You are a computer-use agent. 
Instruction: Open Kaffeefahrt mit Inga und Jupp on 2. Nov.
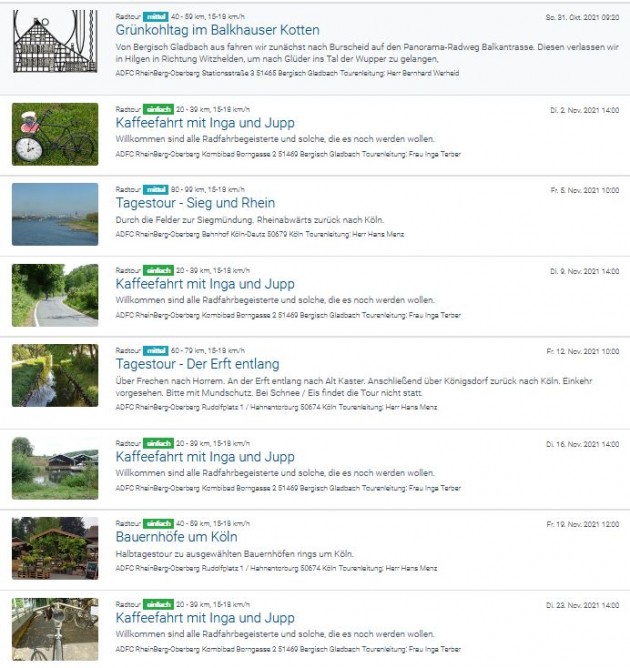[205, 123]
